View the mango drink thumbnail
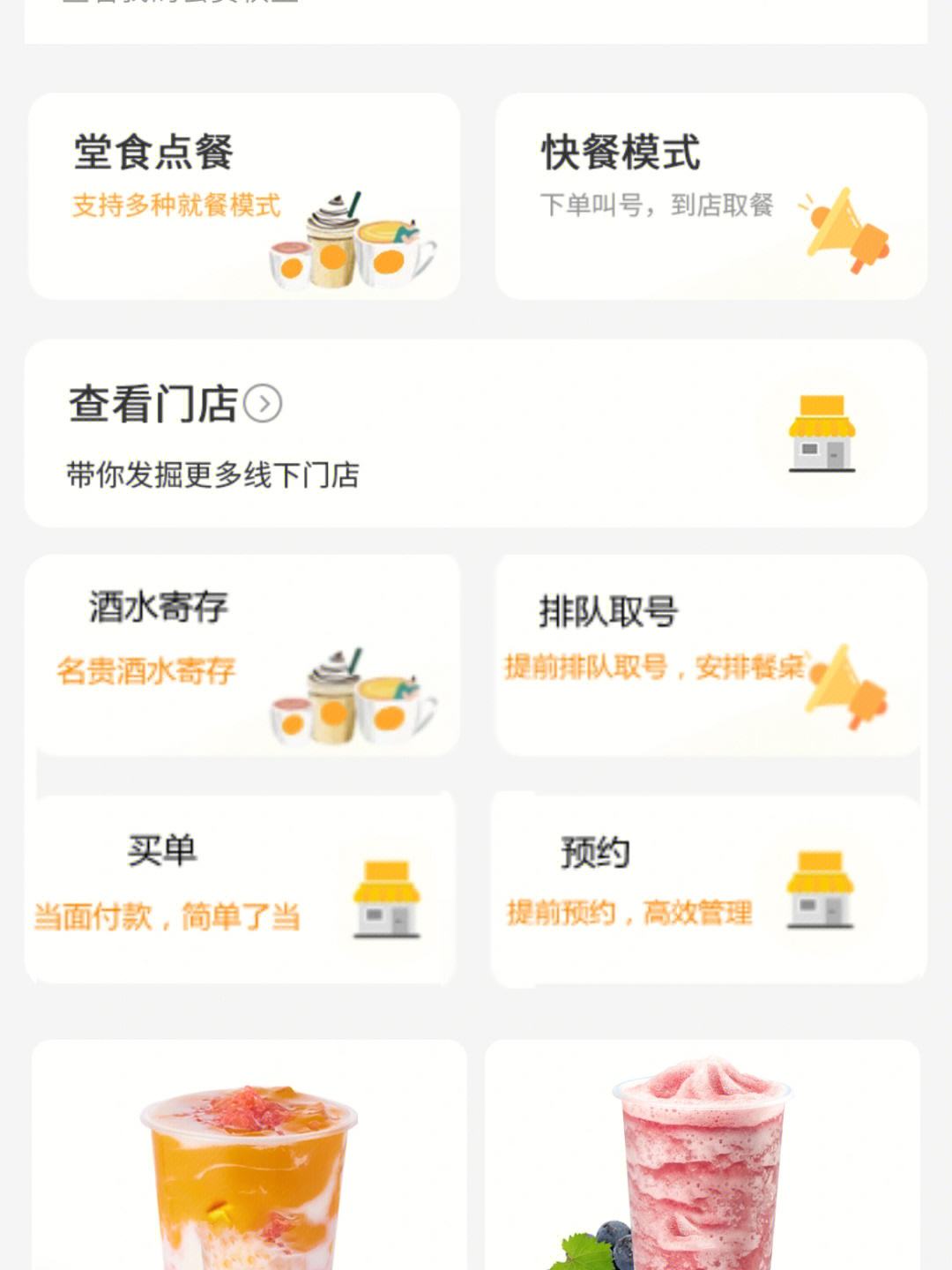The width and height of the screenshot is (952, 1270). [x=247, y=1164]
